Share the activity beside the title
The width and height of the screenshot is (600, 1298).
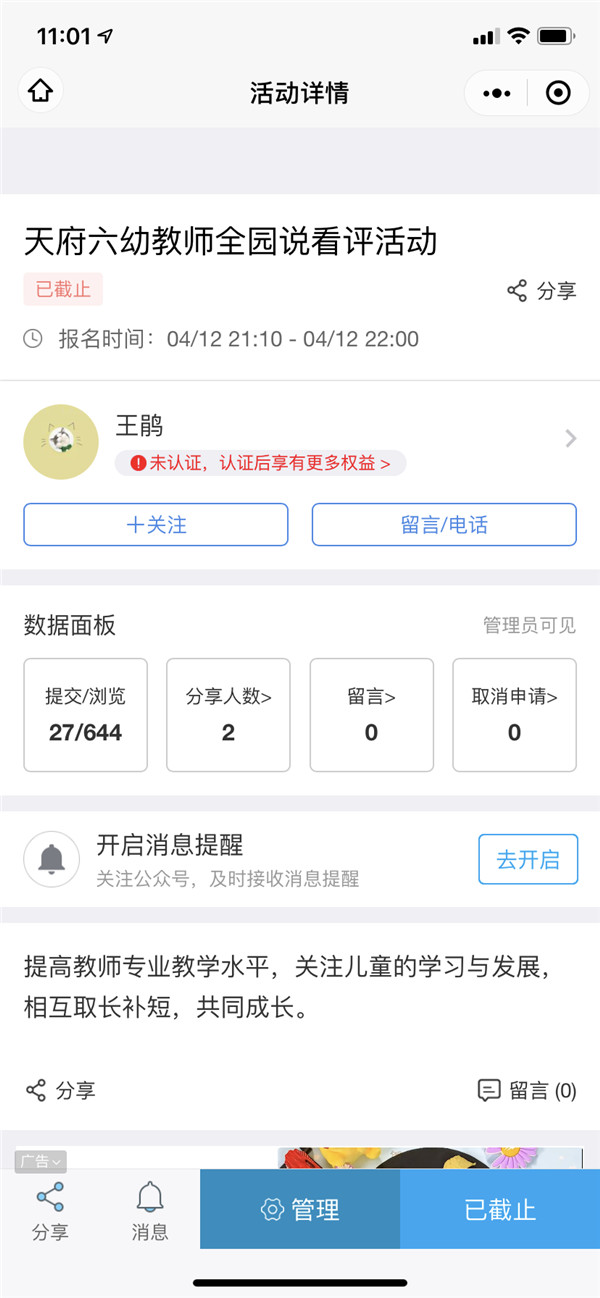541,291
